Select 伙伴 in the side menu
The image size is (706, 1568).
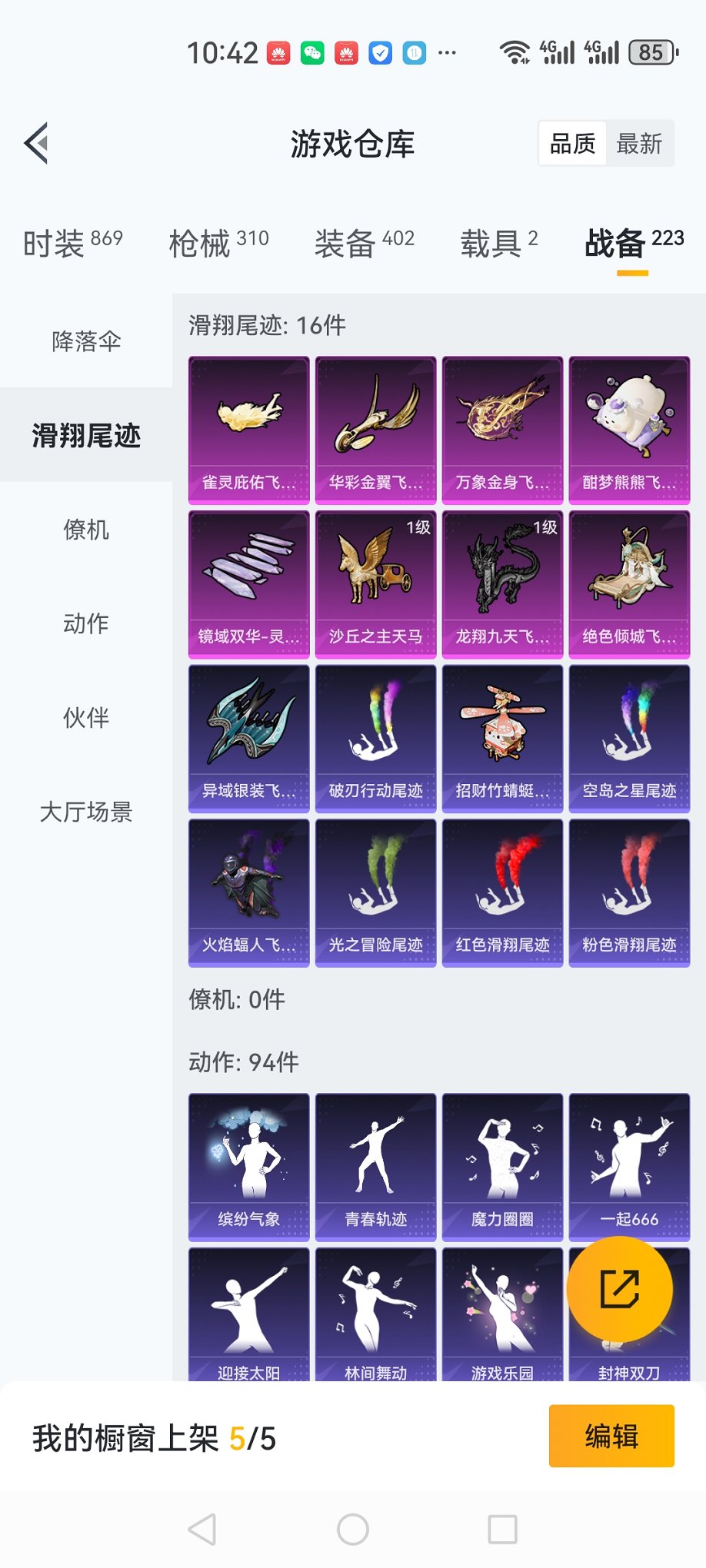click(86, 718)
